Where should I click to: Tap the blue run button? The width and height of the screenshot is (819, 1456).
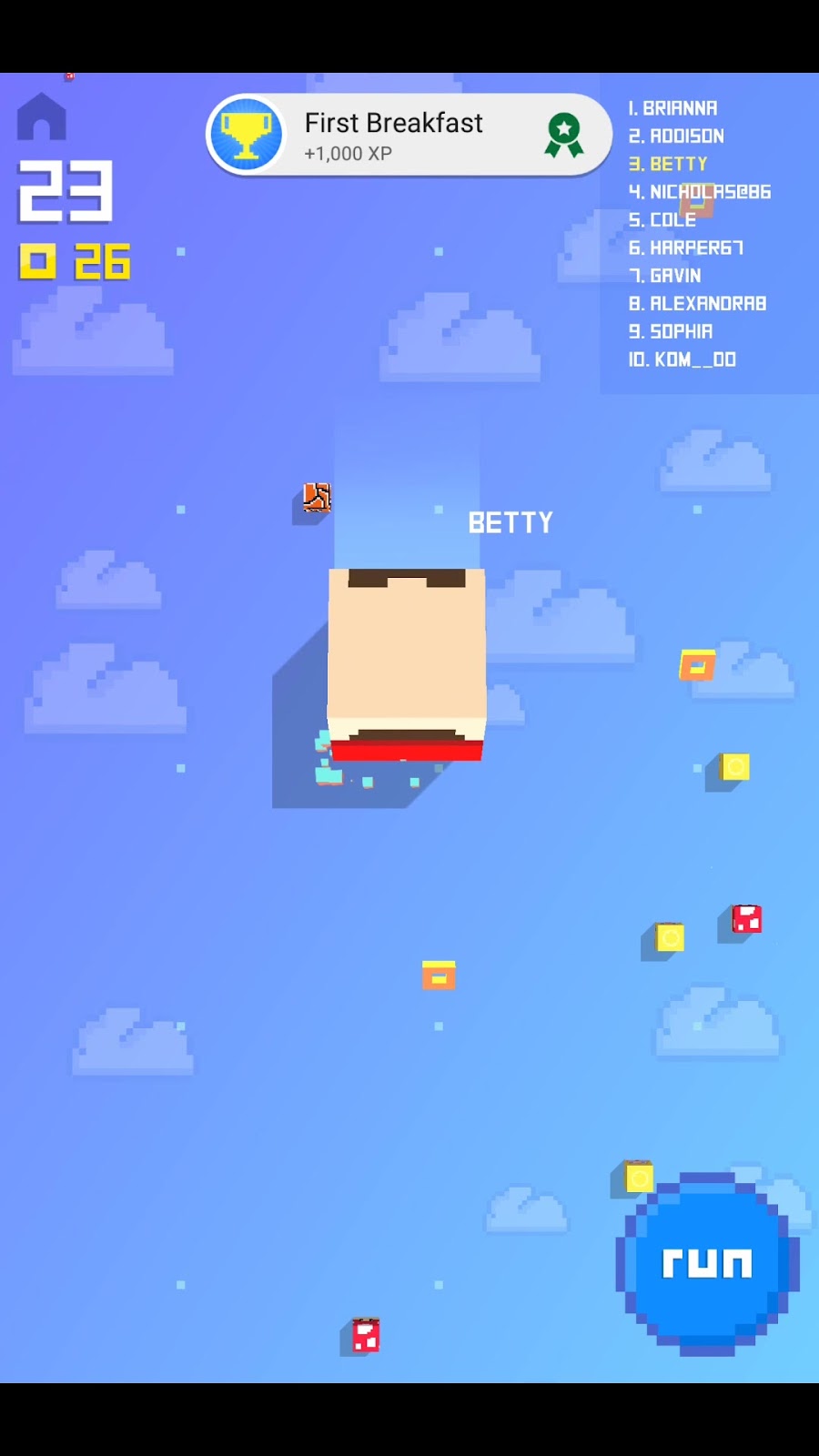coord(707,1262)
